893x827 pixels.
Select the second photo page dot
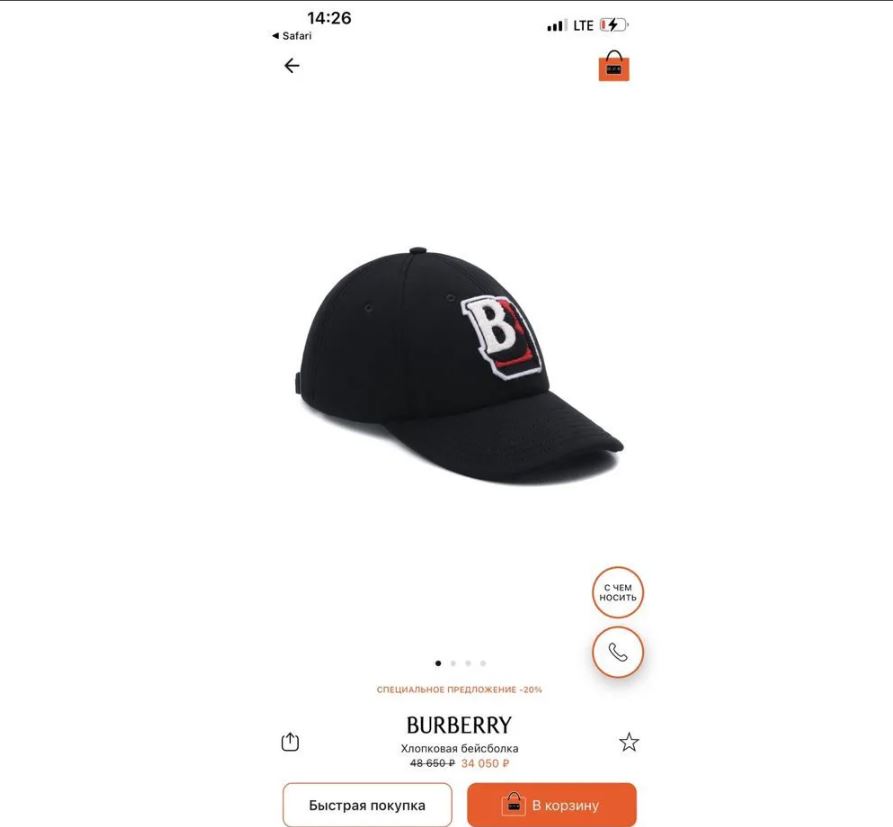(453, 663)
